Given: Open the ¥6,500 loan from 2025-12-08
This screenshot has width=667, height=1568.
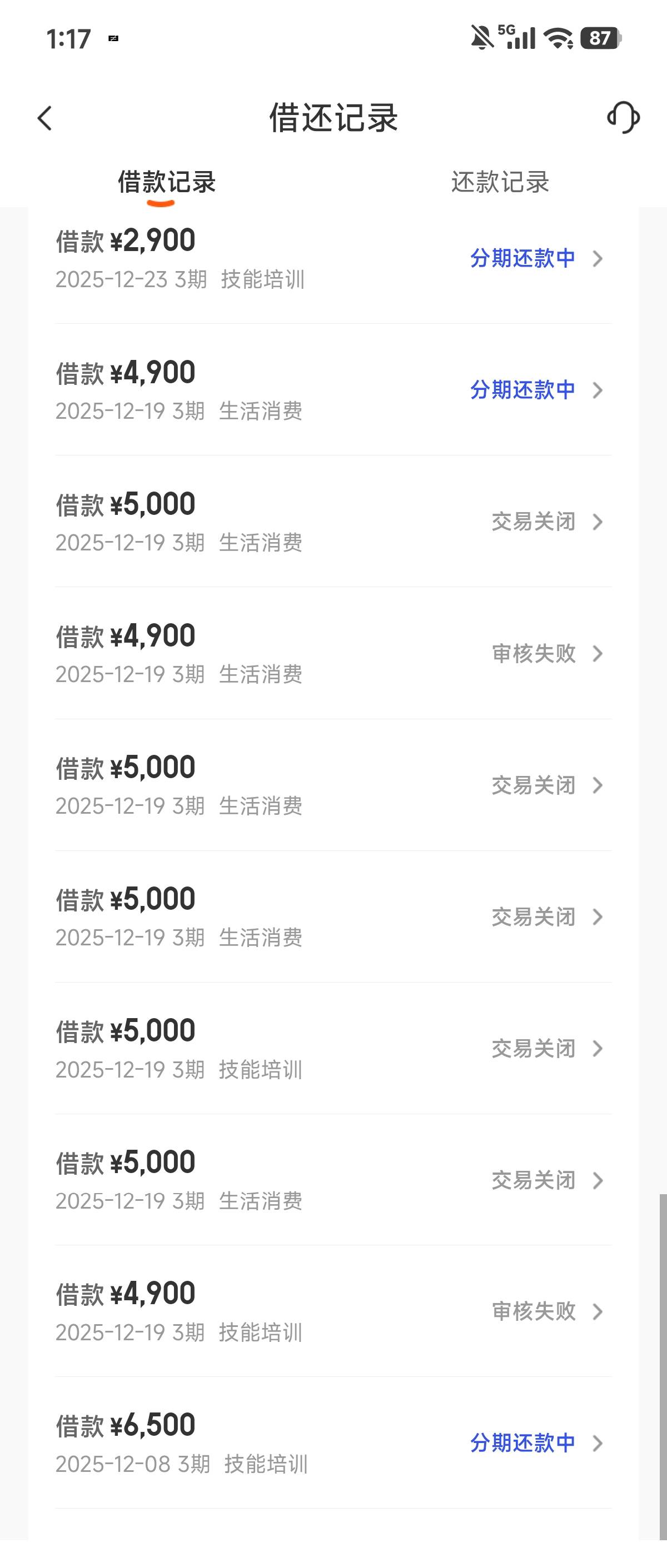Looking at the screenshot, I should tap(332, 1443).
